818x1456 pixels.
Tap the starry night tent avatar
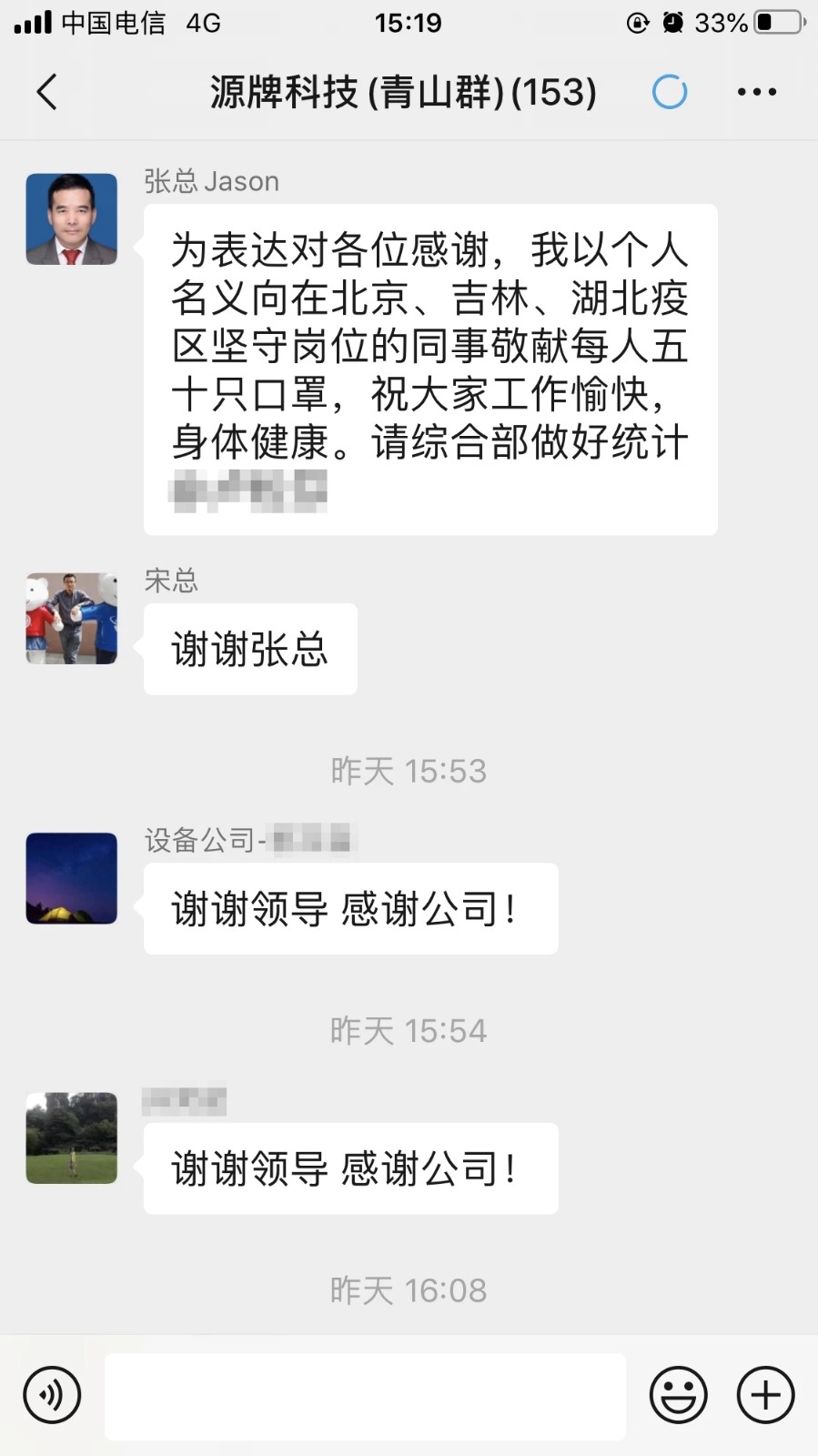pos(72,878)
